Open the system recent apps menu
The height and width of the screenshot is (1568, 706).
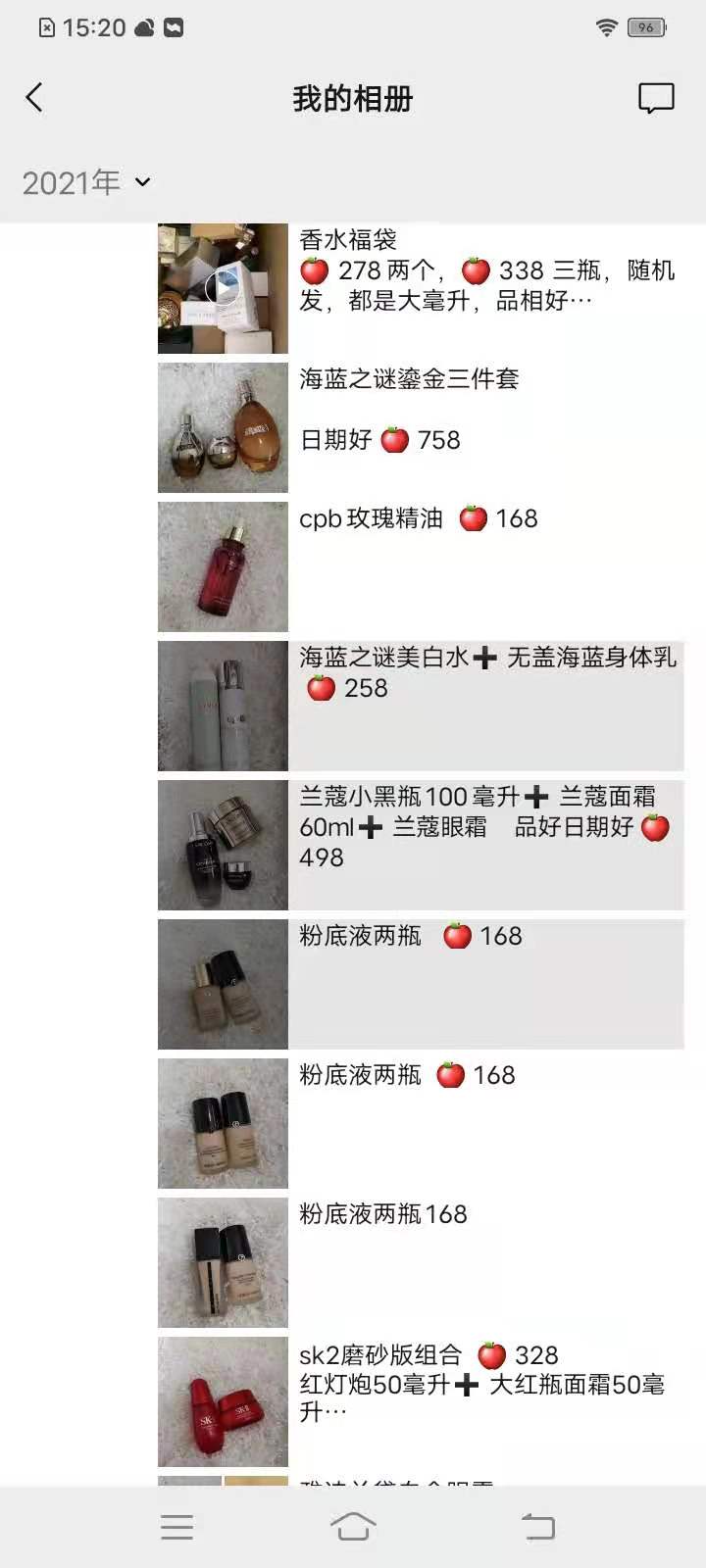176,1526
